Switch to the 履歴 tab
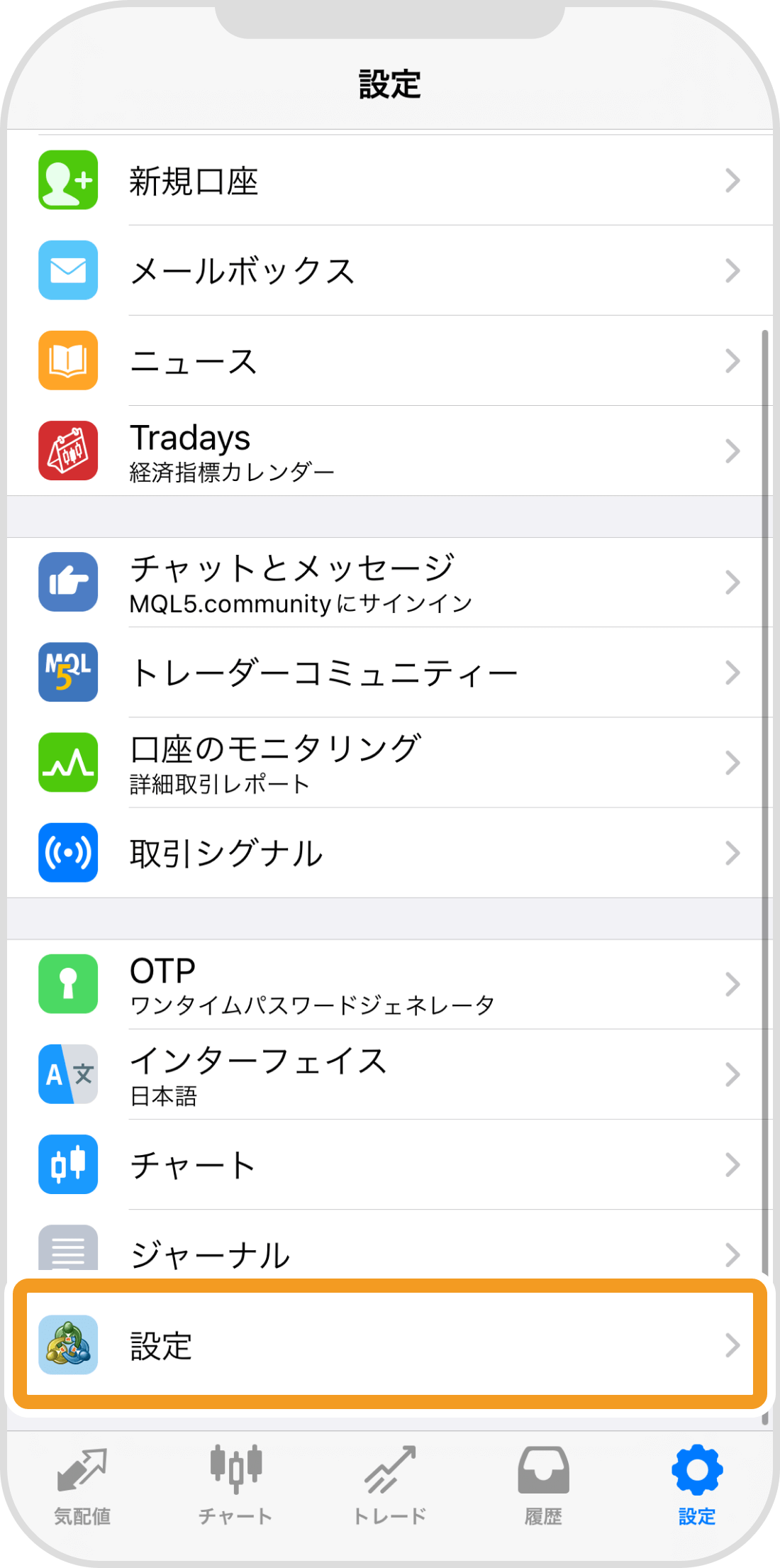Viewport: 780px width, 1568px height. coord(543,1484)
